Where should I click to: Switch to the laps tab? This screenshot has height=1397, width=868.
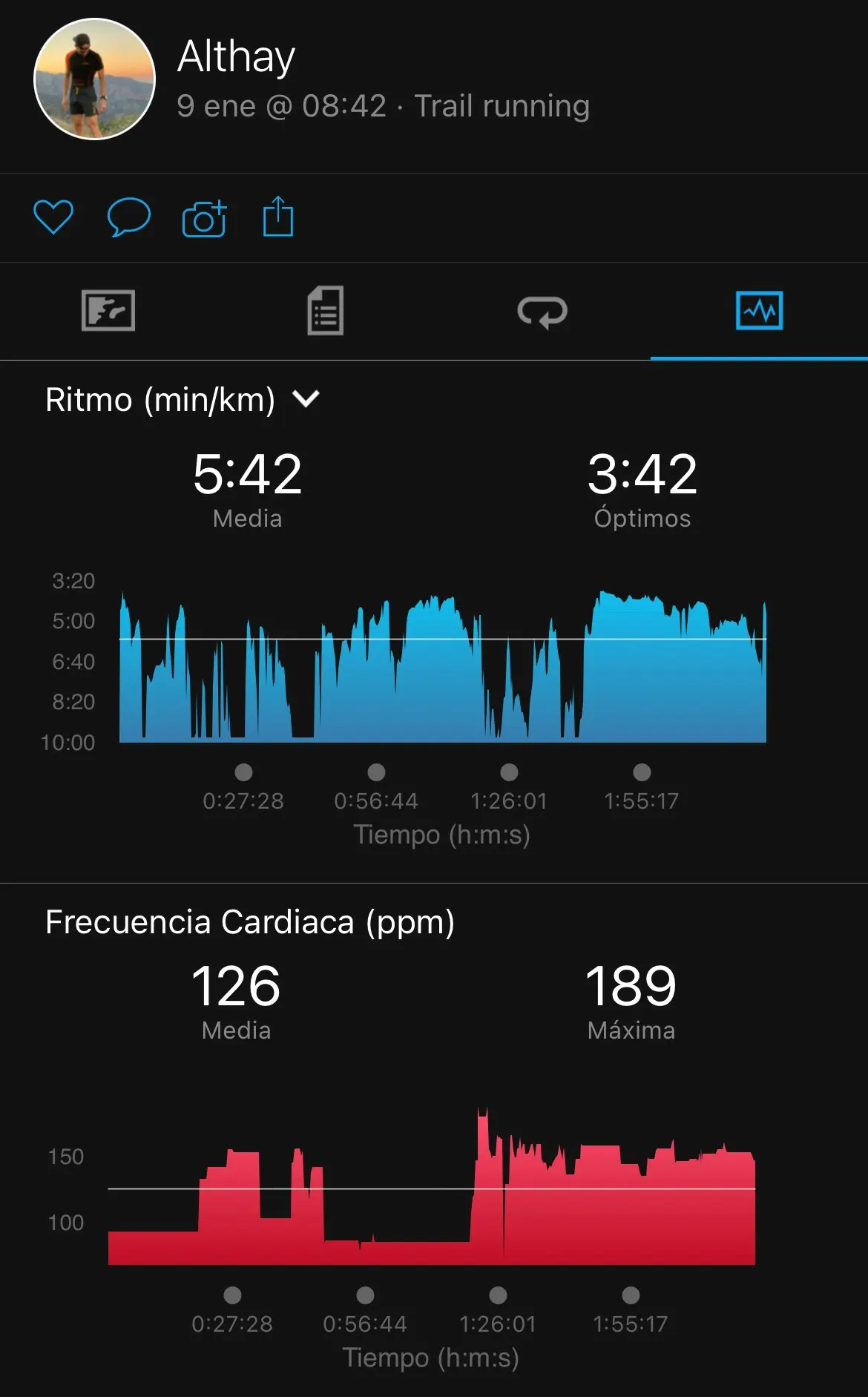tap(542, 312)
